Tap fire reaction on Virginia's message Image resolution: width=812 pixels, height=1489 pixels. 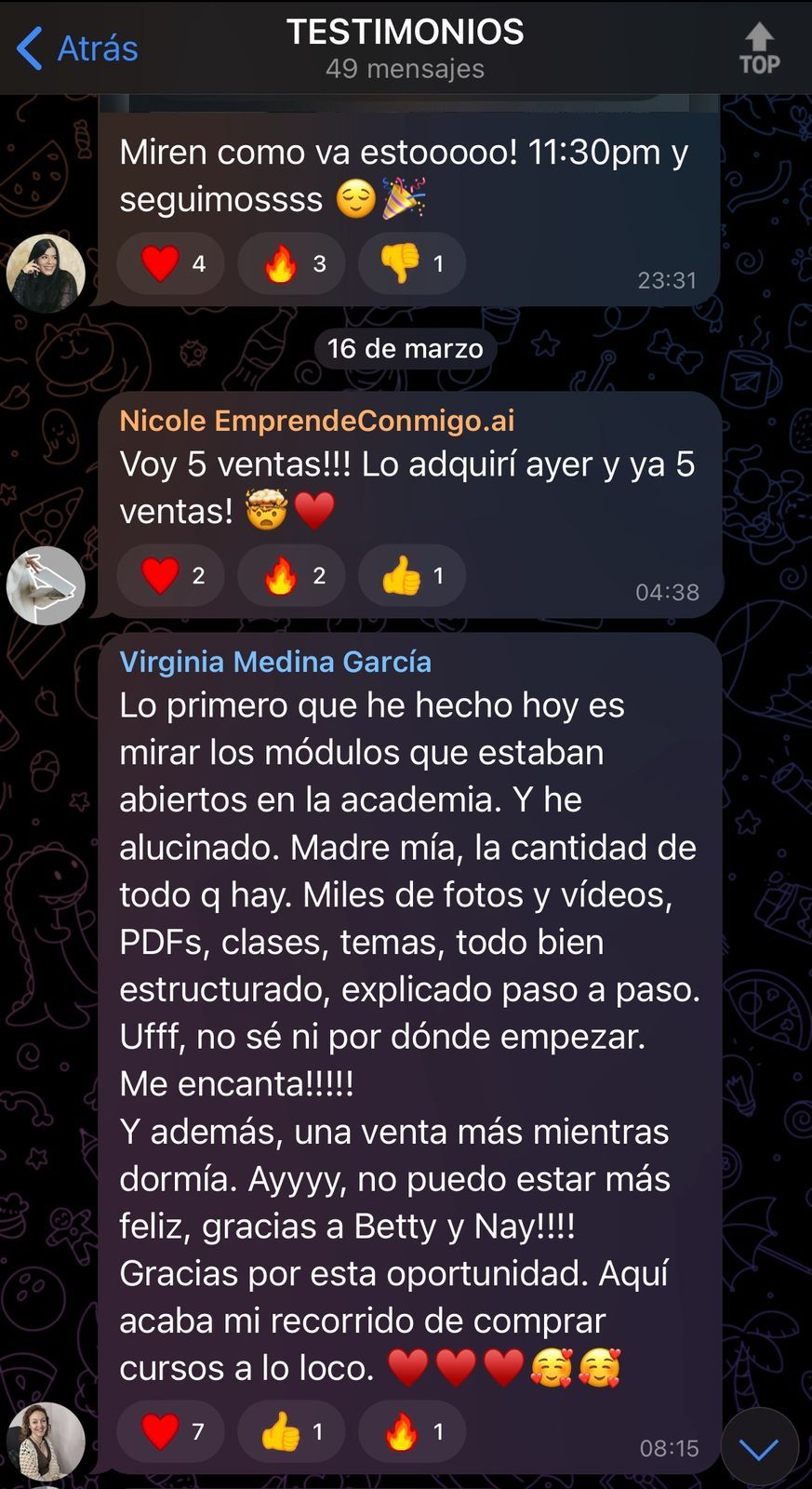[411, 1431]
